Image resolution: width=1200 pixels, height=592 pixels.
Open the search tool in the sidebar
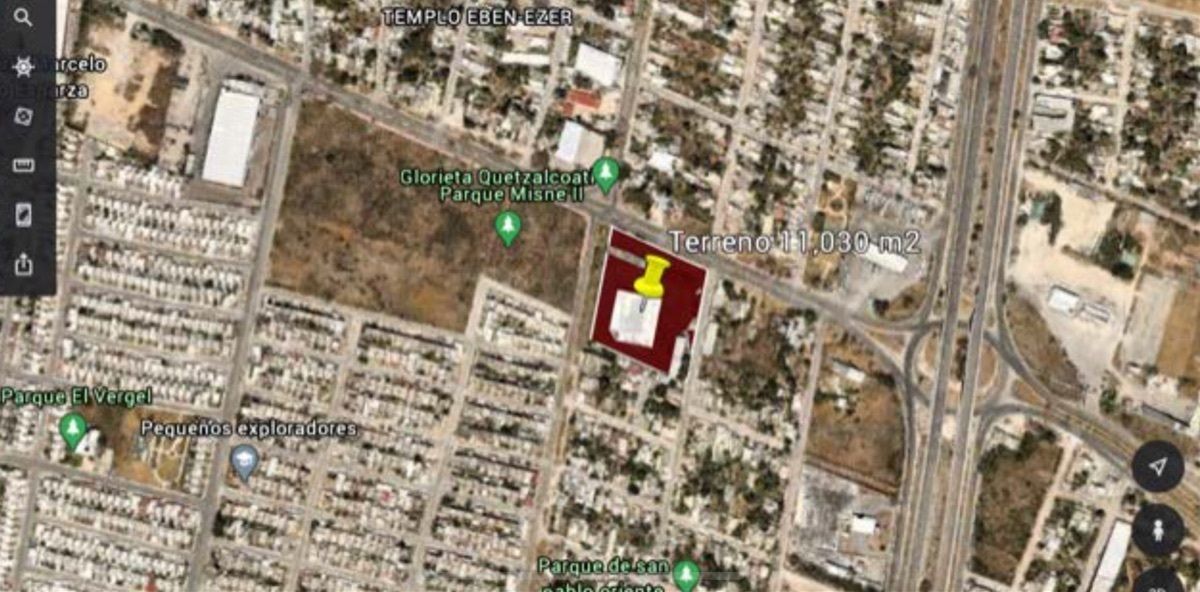coord(23,18)
